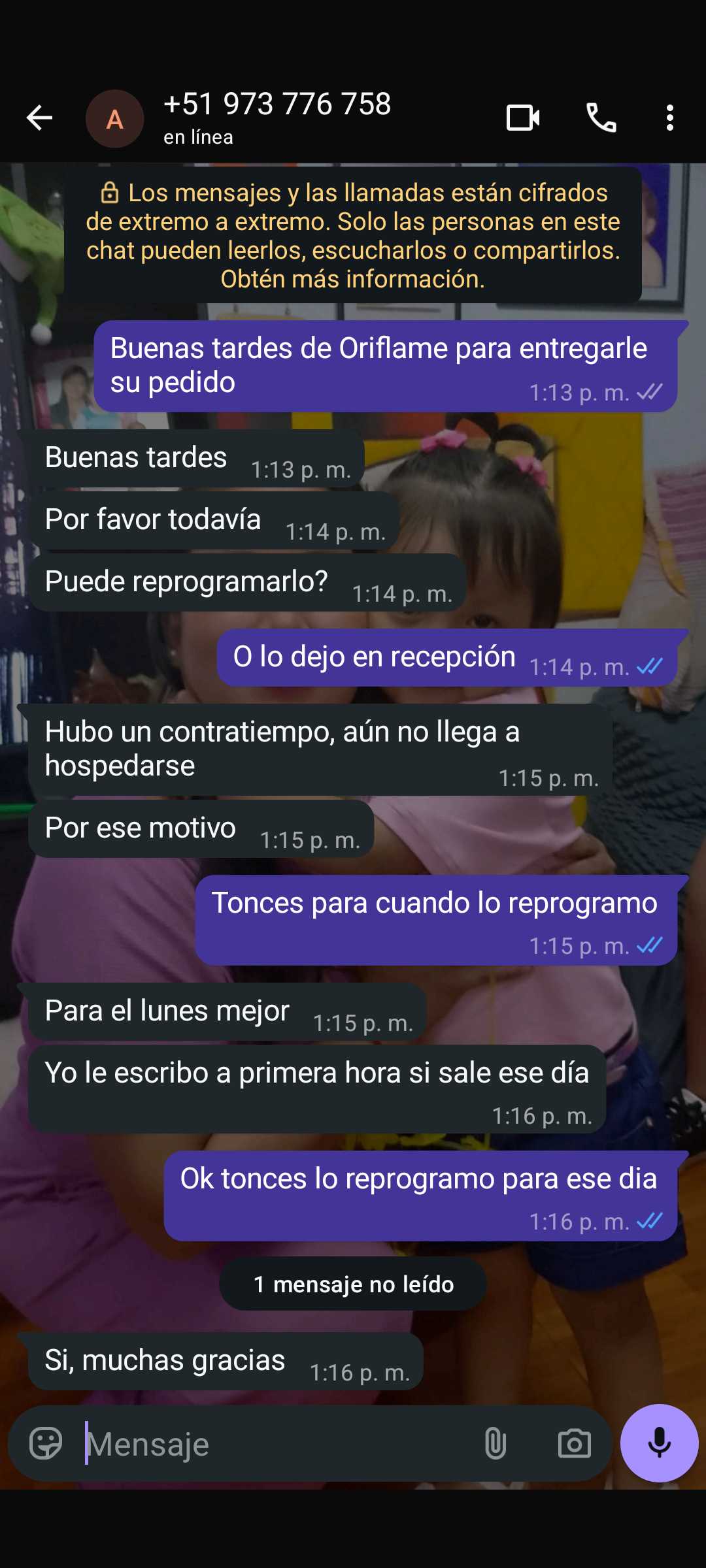
Task: Record a voice message
Action: tap(659, 1443)
